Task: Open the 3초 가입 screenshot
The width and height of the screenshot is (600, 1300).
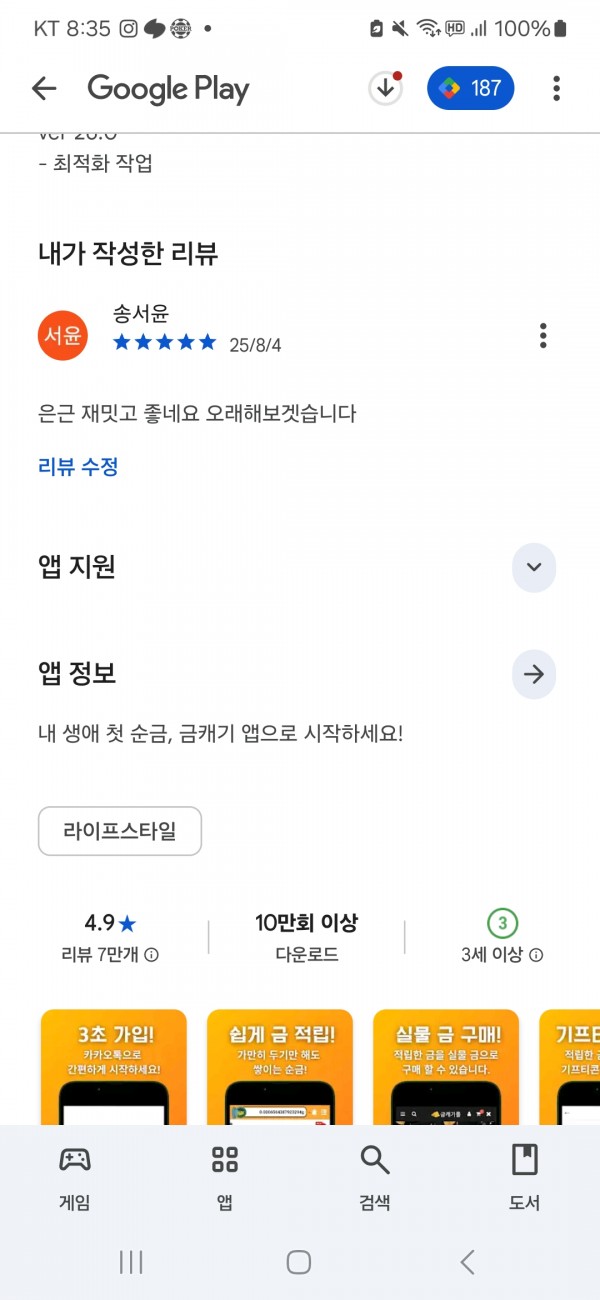Action: point(113,1067)
